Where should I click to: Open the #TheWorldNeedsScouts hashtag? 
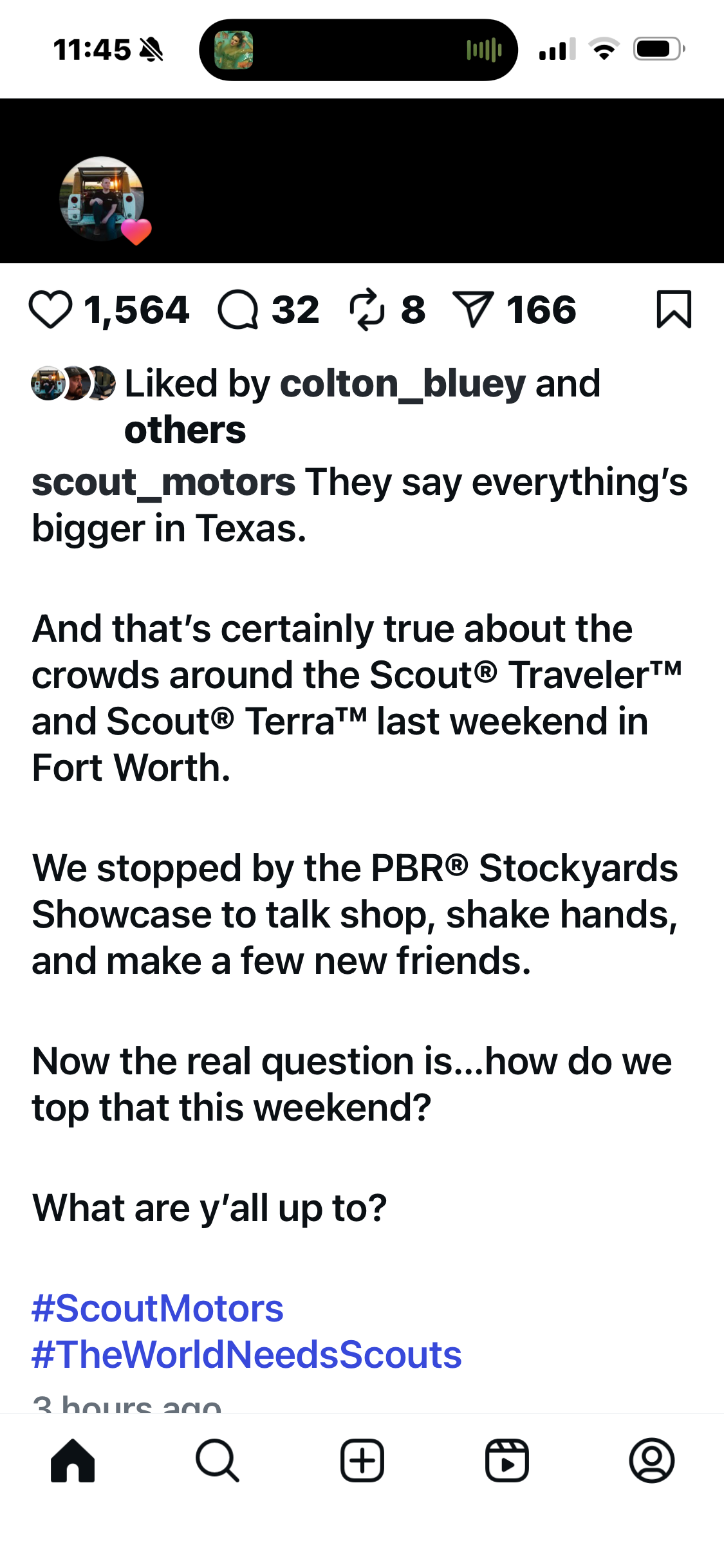tap(246, 1355)
